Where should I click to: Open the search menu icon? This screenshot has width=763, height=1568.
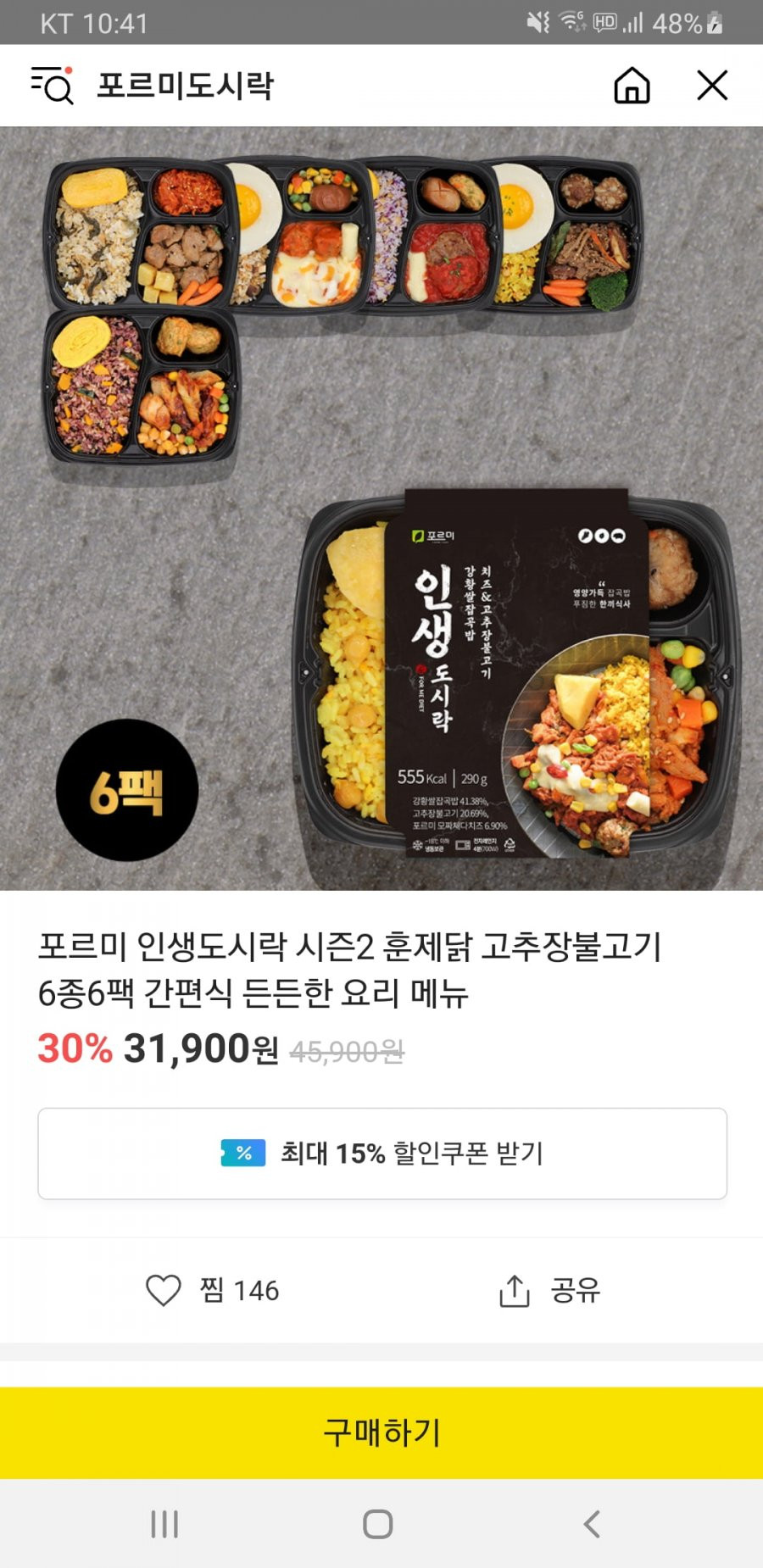coord(52,85)
